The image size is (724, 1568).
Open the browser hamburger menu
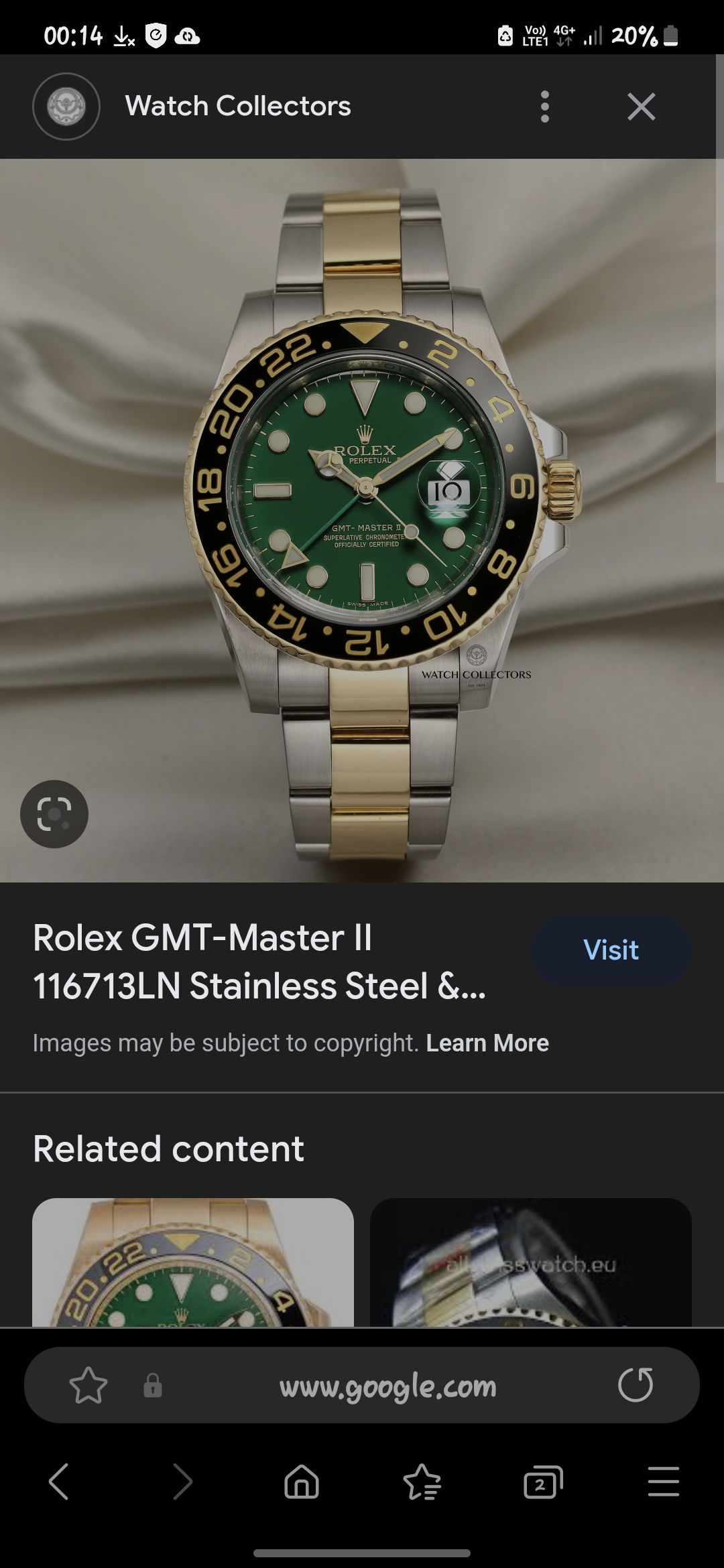point(663,1481)
